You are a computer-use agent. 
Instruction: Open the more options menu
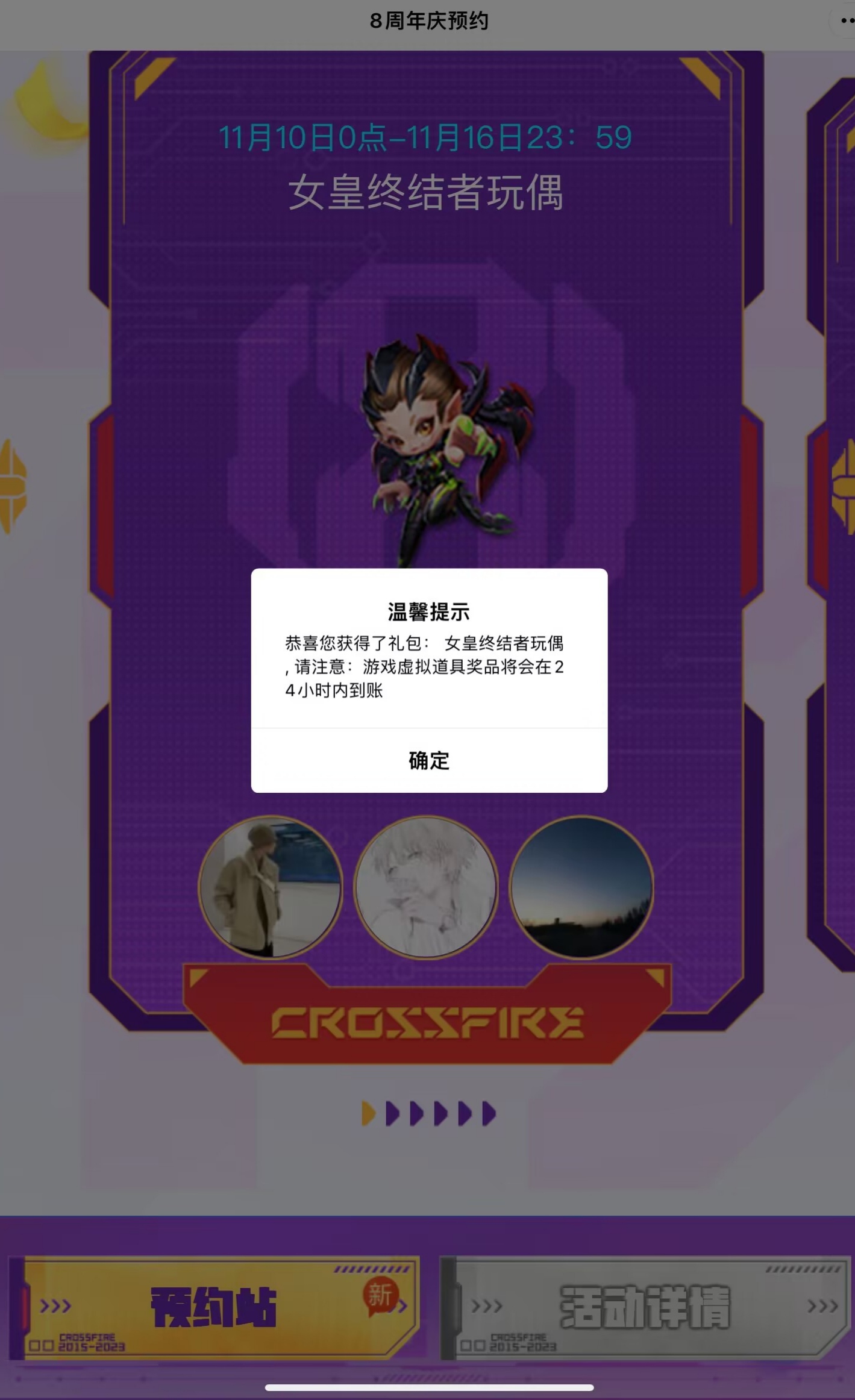pos(846,21)
